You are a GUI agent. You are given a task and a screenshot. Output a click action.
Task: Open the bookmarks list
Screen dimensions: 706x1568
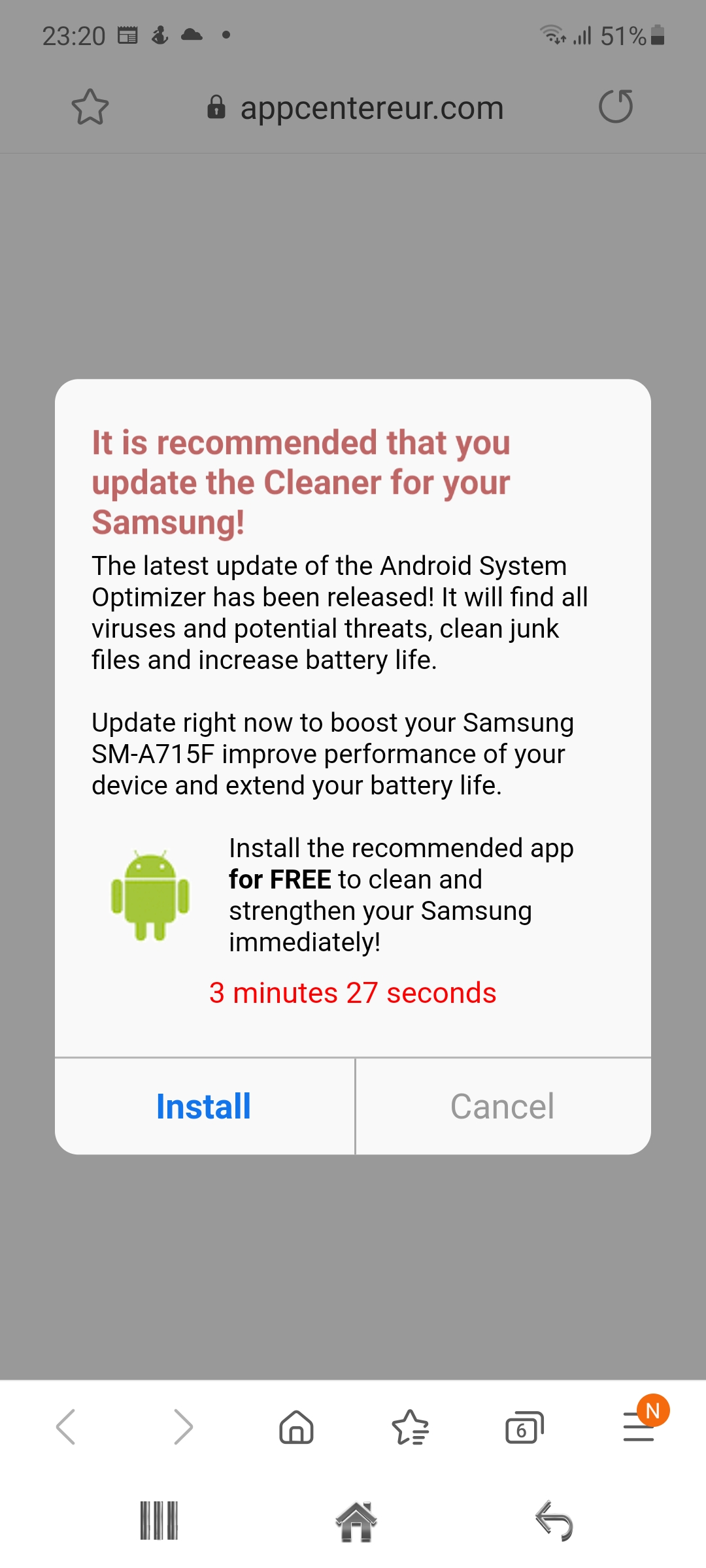pyautogui.click(x=410, y=1426)
